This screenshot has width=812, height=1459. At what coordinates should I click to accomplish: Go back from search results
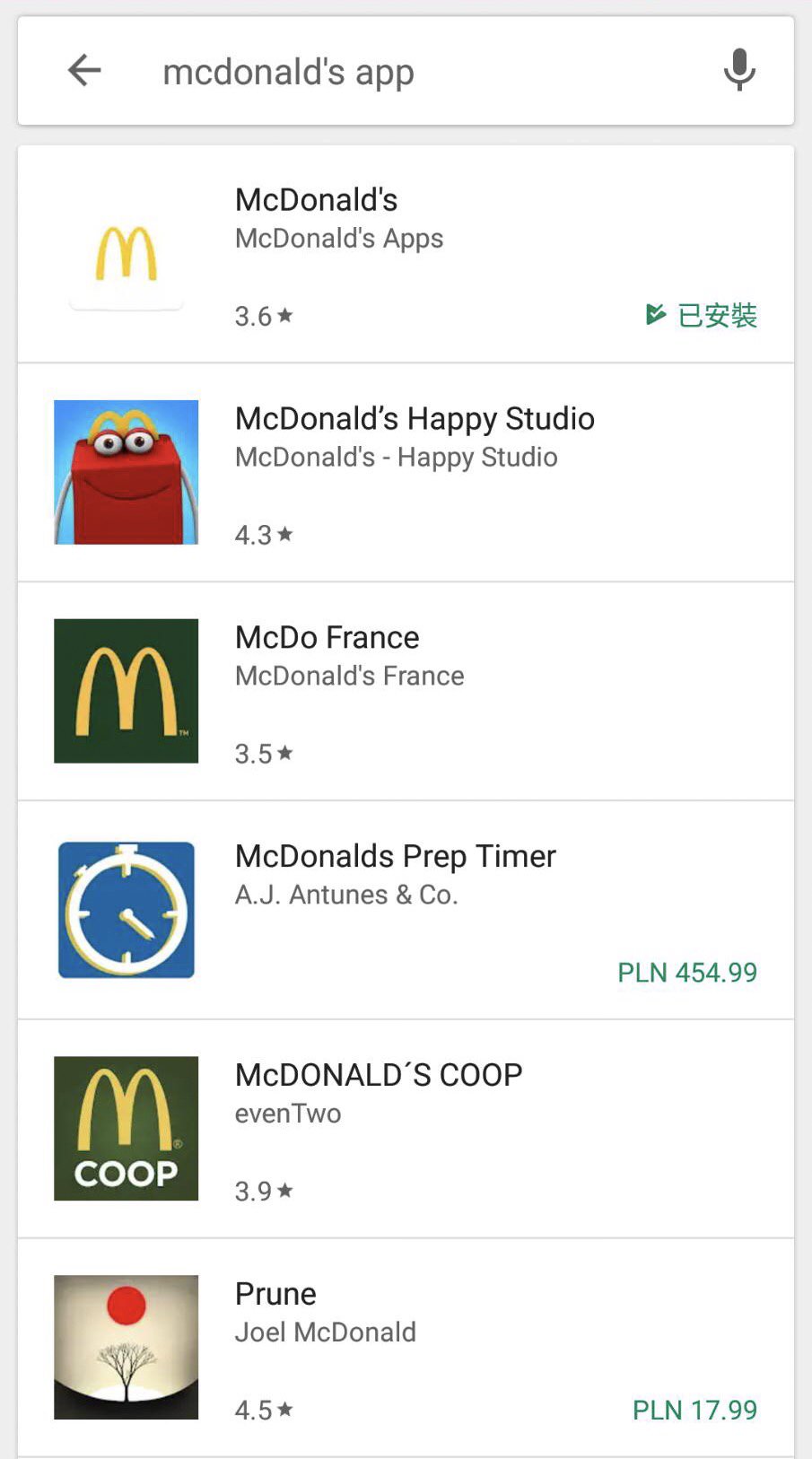84,70
